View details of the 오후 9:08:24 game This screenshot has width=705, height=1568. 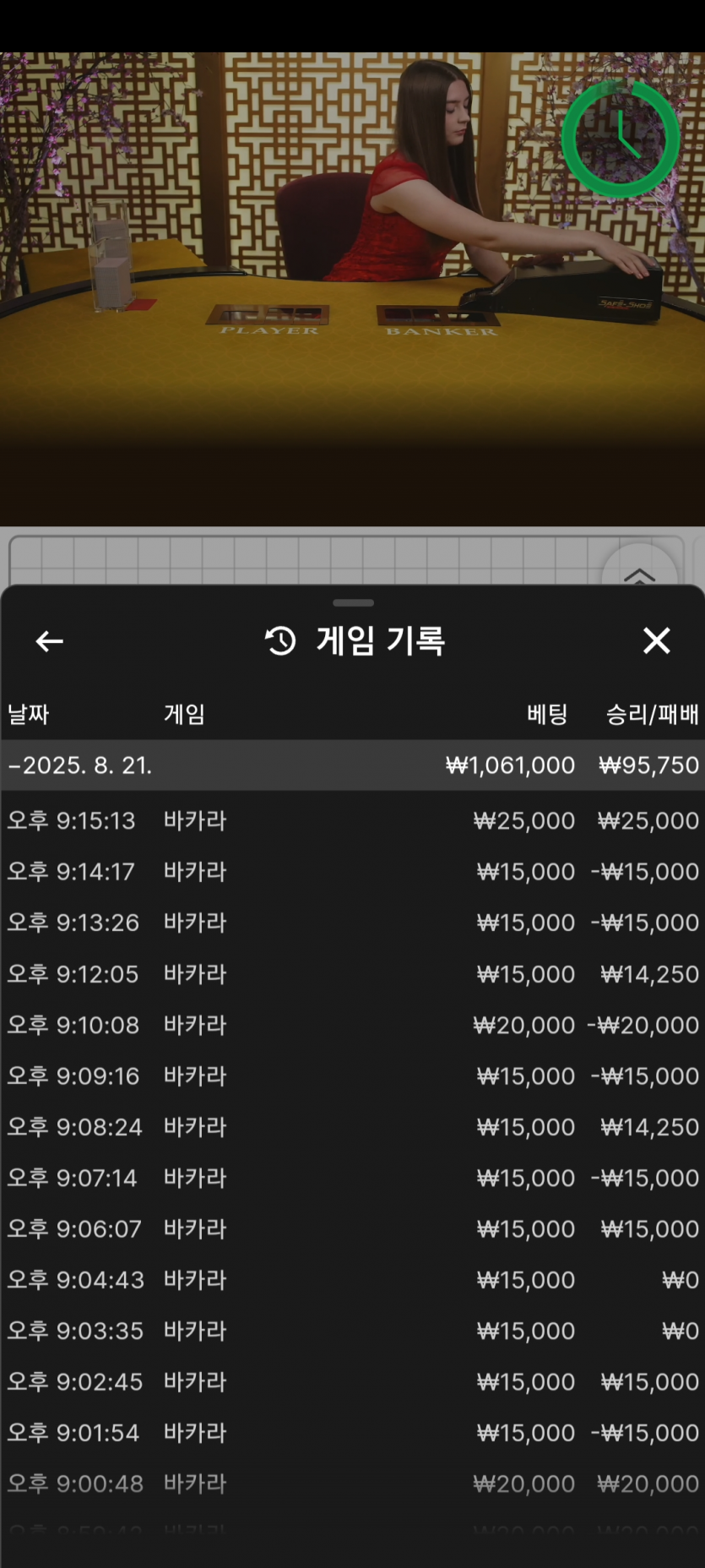[x=352, y=1126]
